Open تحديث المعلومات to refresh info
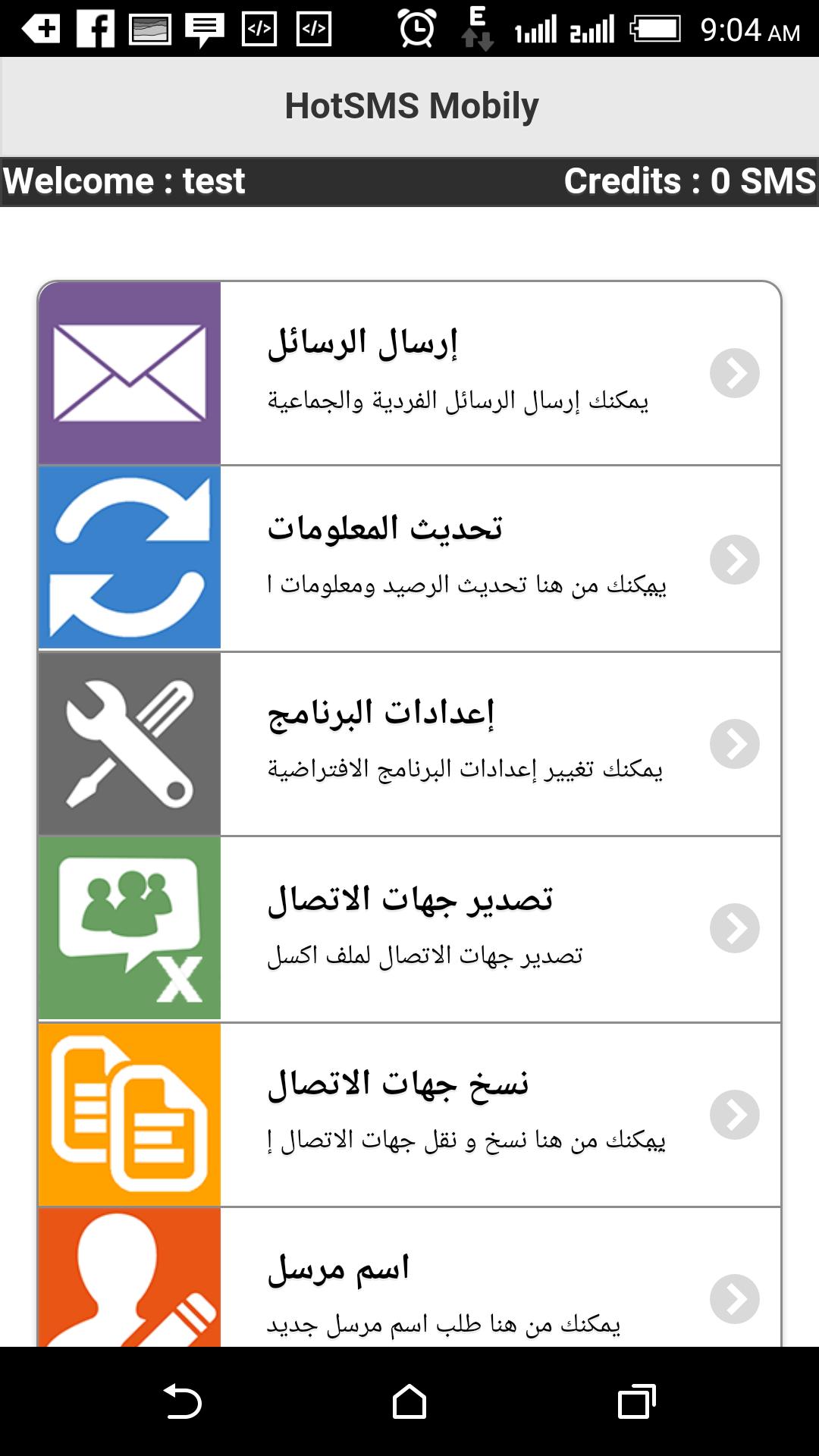819x1456 pixels. tap(409, 558)
